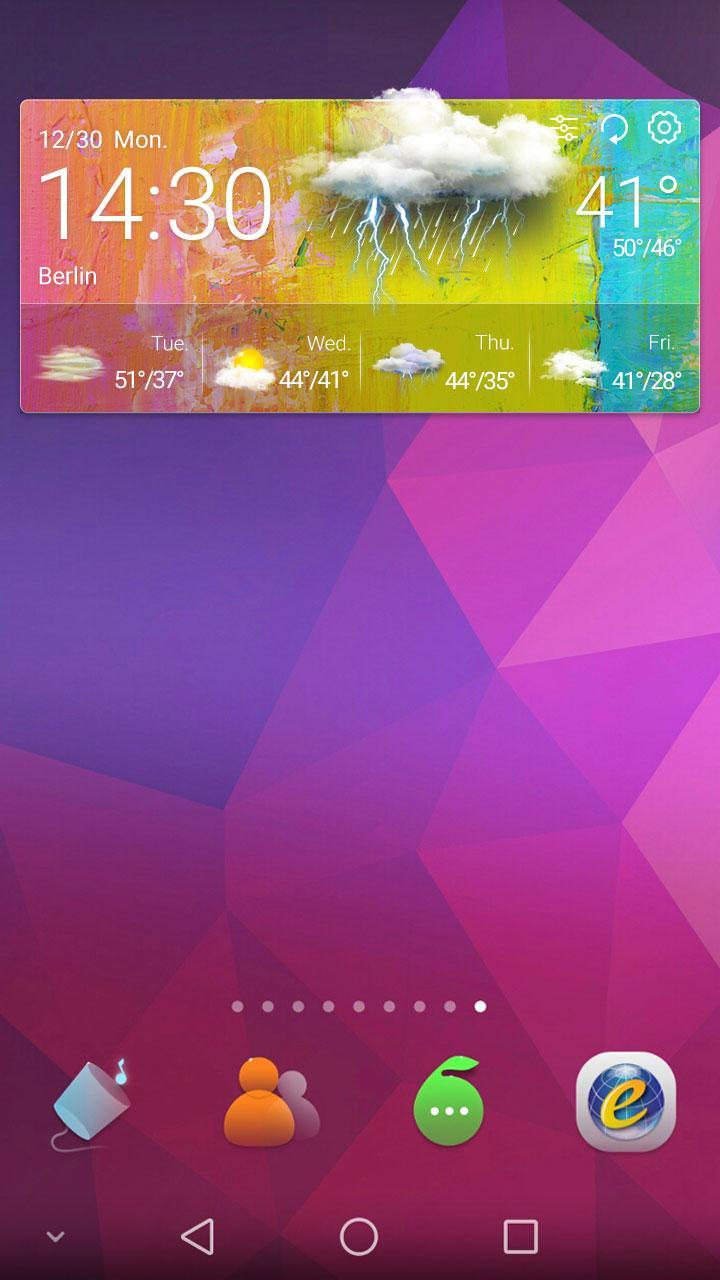Screen dimensions: 720x1280
Task: Hide the navigation bar with chevron
Action: click(56, 1237)
